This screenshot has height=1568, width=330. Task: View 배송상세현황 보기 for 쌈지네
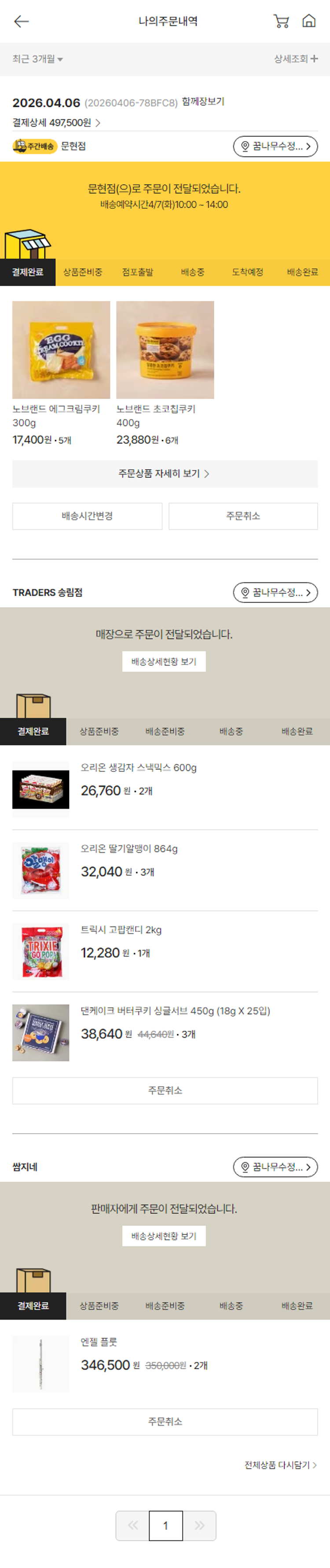pyautogui.click(x=164, y=1236)
